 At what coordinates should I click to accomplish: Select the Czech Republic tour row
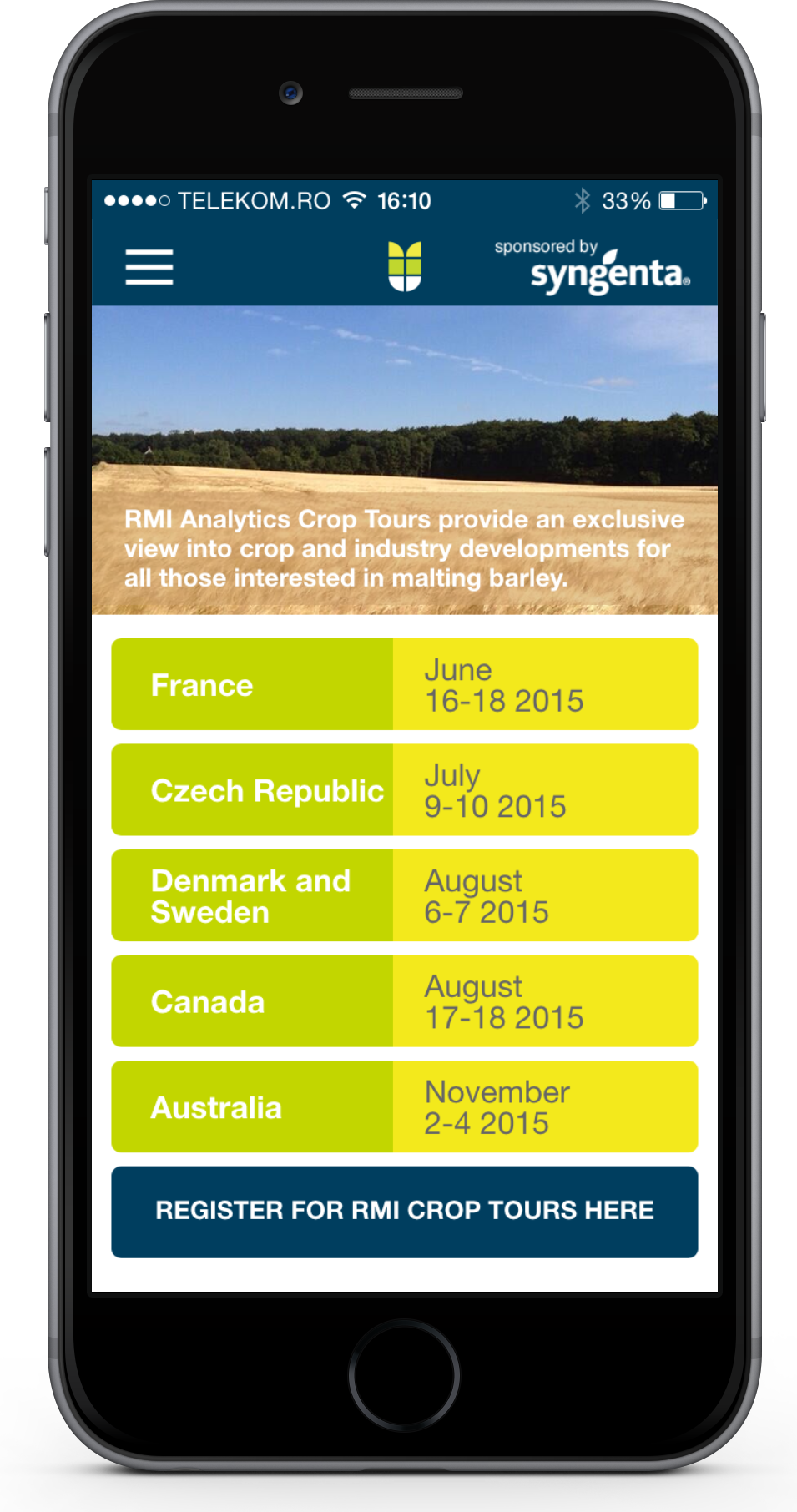[405, 789]
